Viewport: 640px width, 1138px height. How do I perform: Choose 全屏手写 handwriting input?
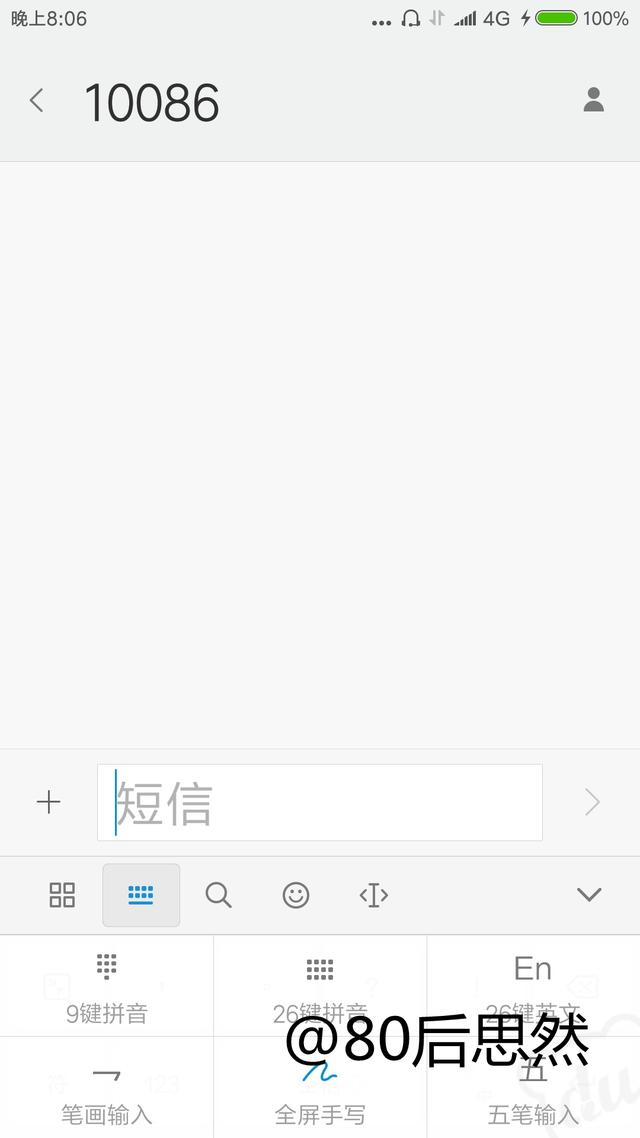pyautogui.click(x=320, y=1087)
